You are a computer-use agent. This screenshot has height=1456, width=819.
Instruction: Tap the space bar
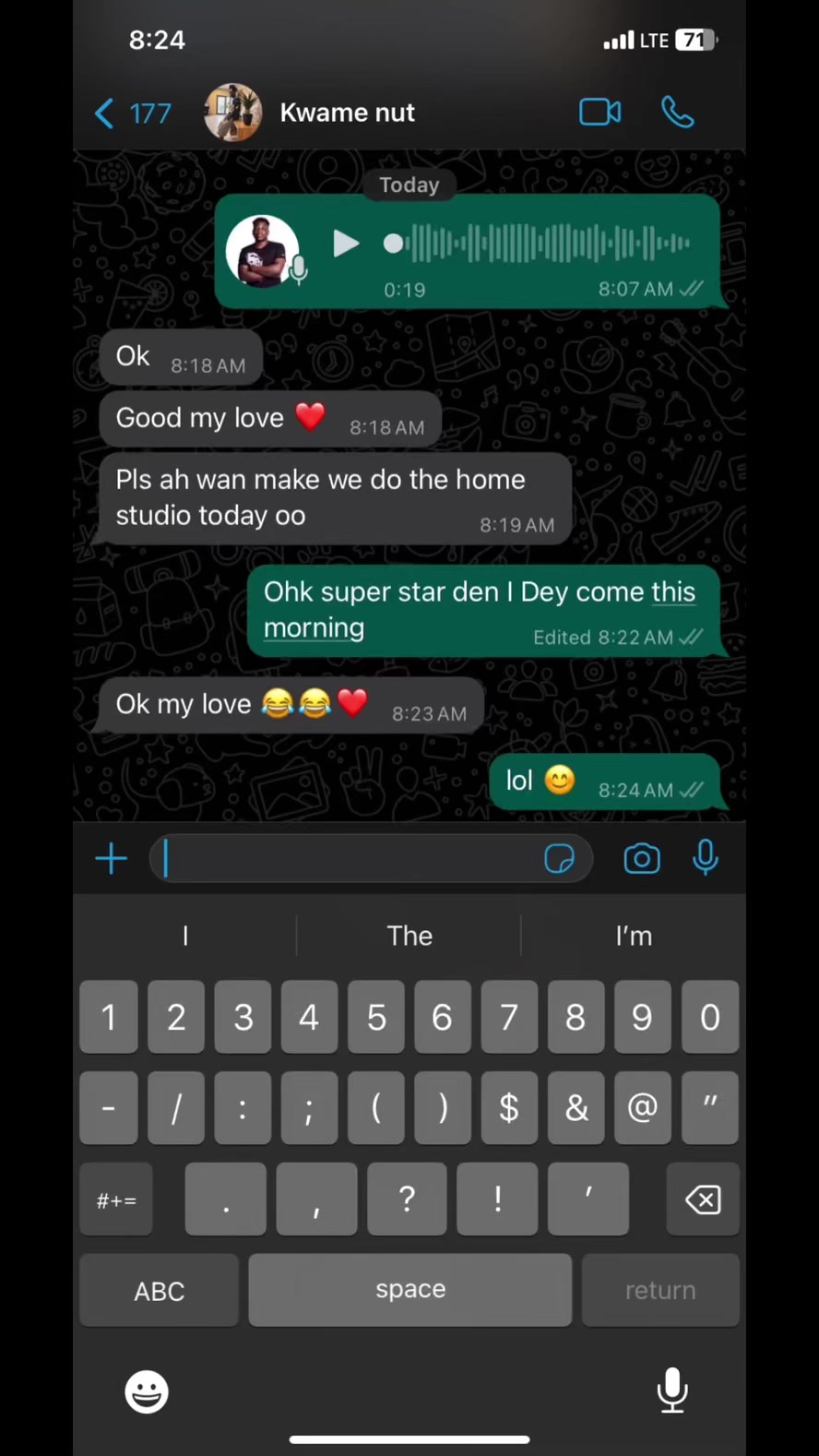pos(410,1290)
